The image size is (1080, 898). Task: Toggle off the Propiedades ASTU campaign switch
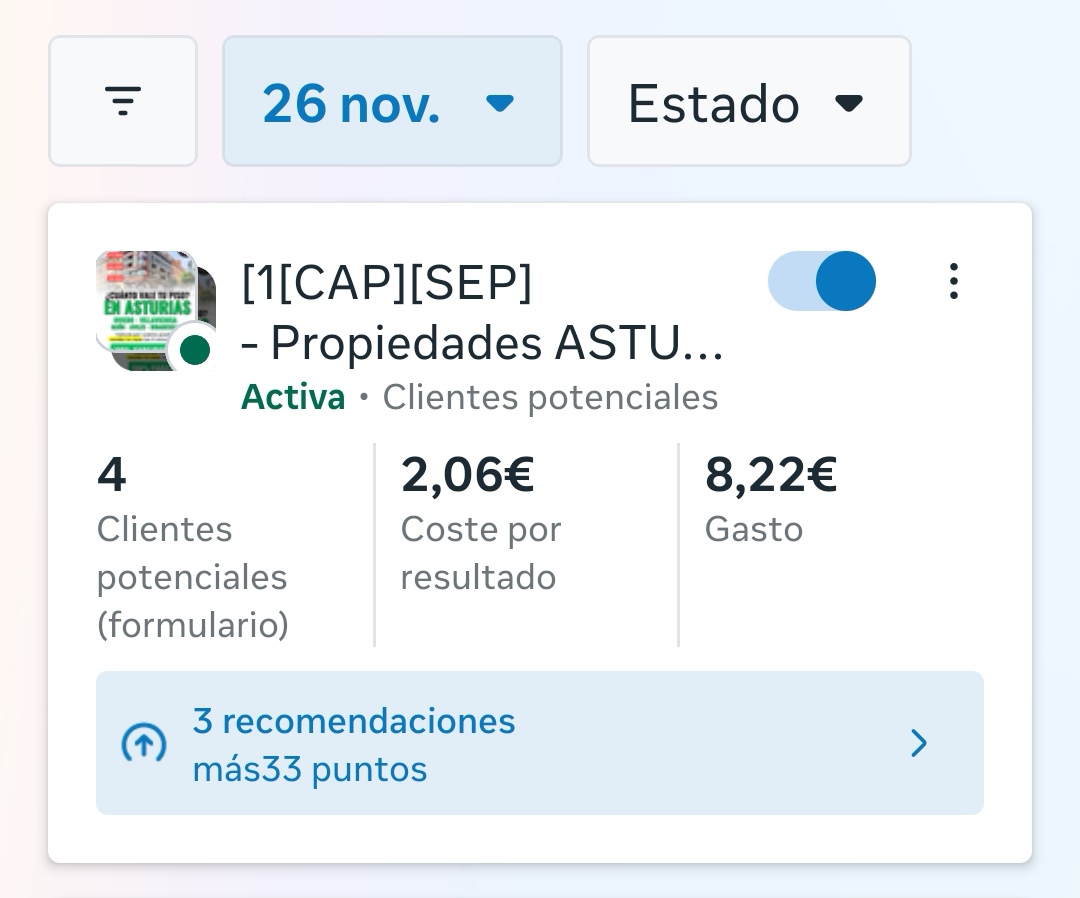pos(822,282)
